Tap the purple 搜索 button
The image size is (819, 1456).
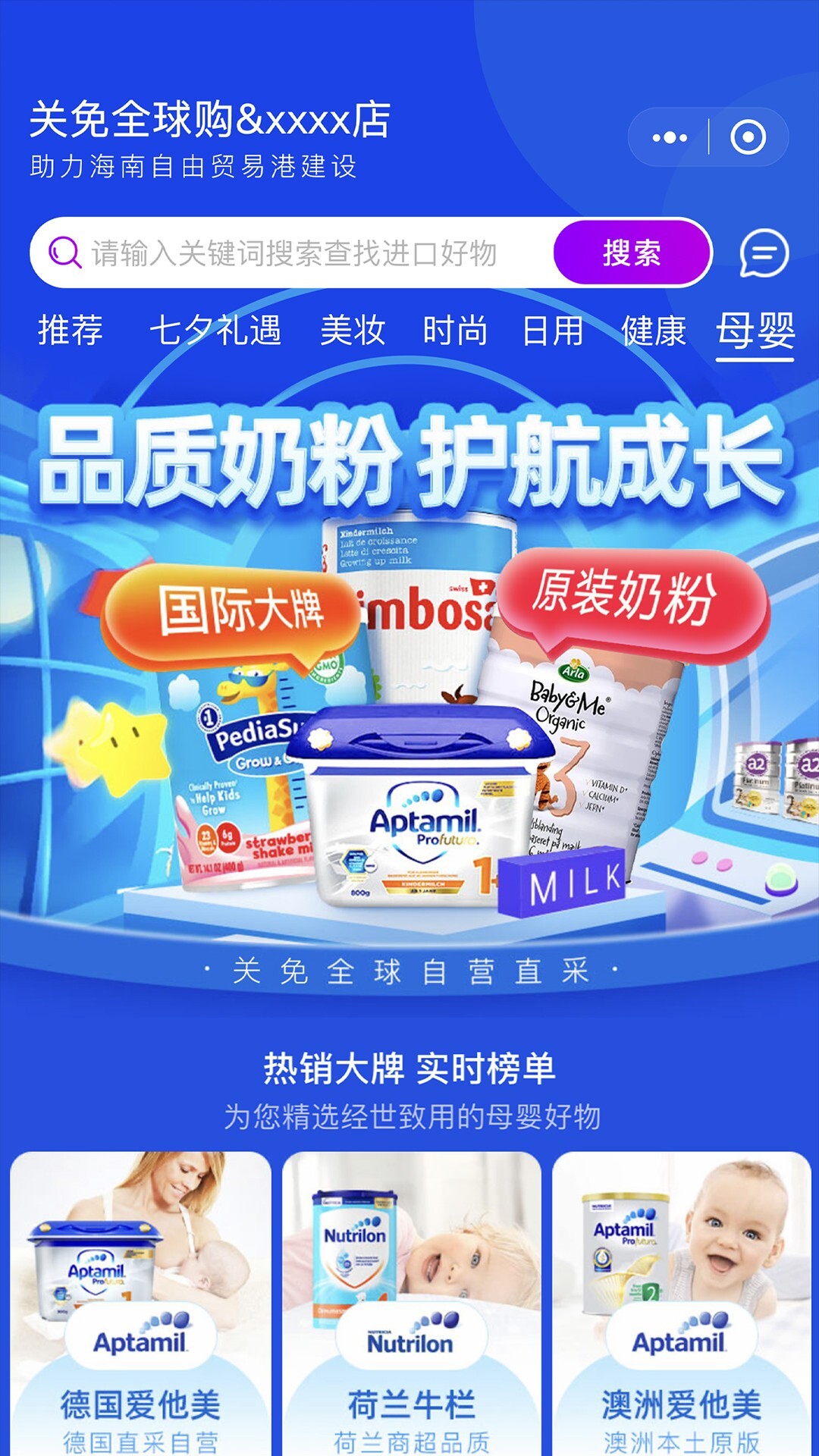(632, 253)
